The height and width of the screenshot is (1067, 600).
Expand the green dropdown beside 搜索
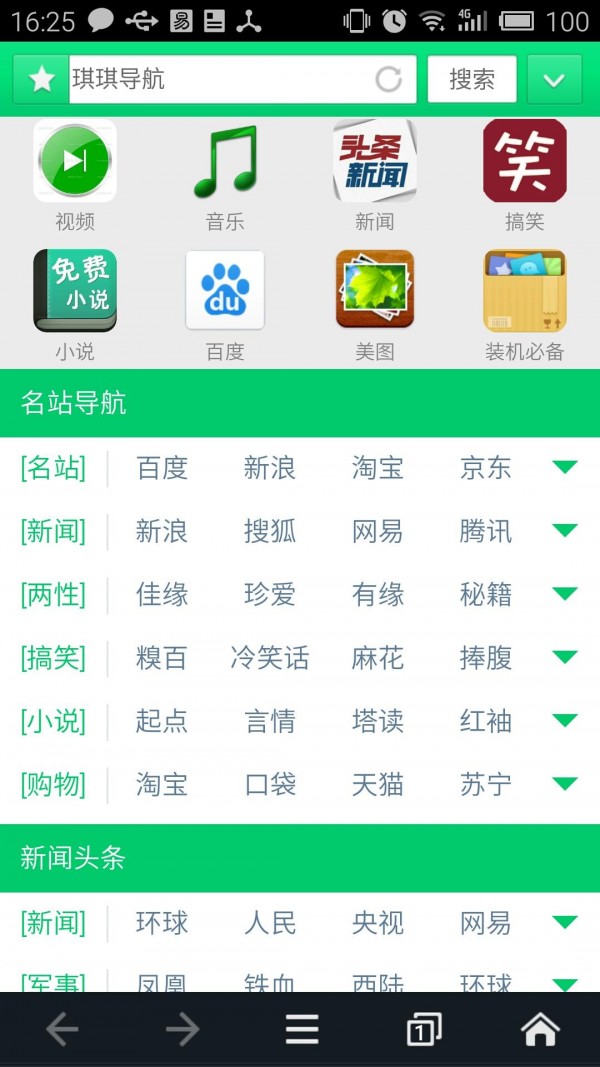tap(554, 80)
